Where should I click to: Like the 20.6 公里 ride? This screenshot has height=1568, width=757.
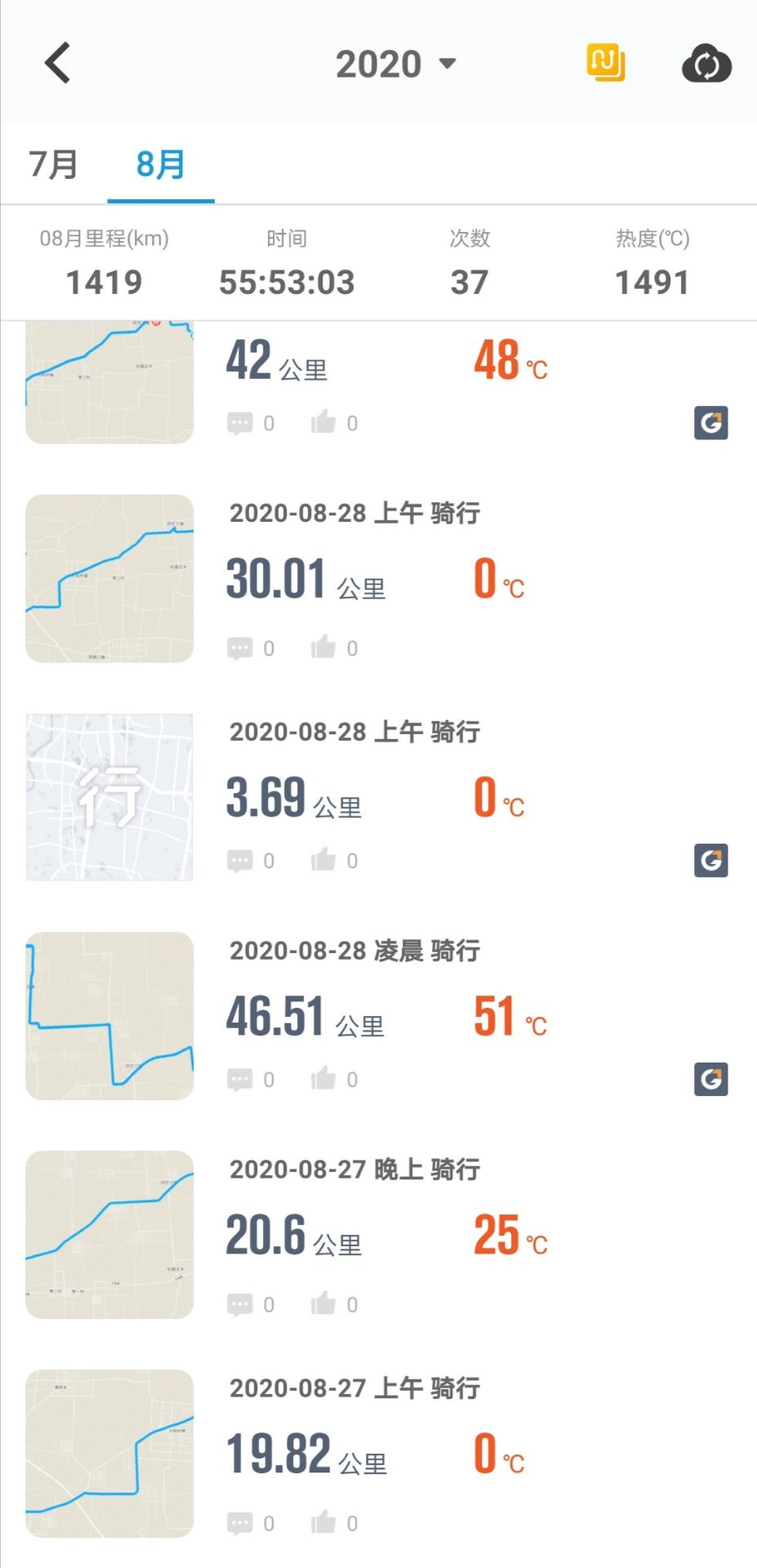(x=323, y=1304)
